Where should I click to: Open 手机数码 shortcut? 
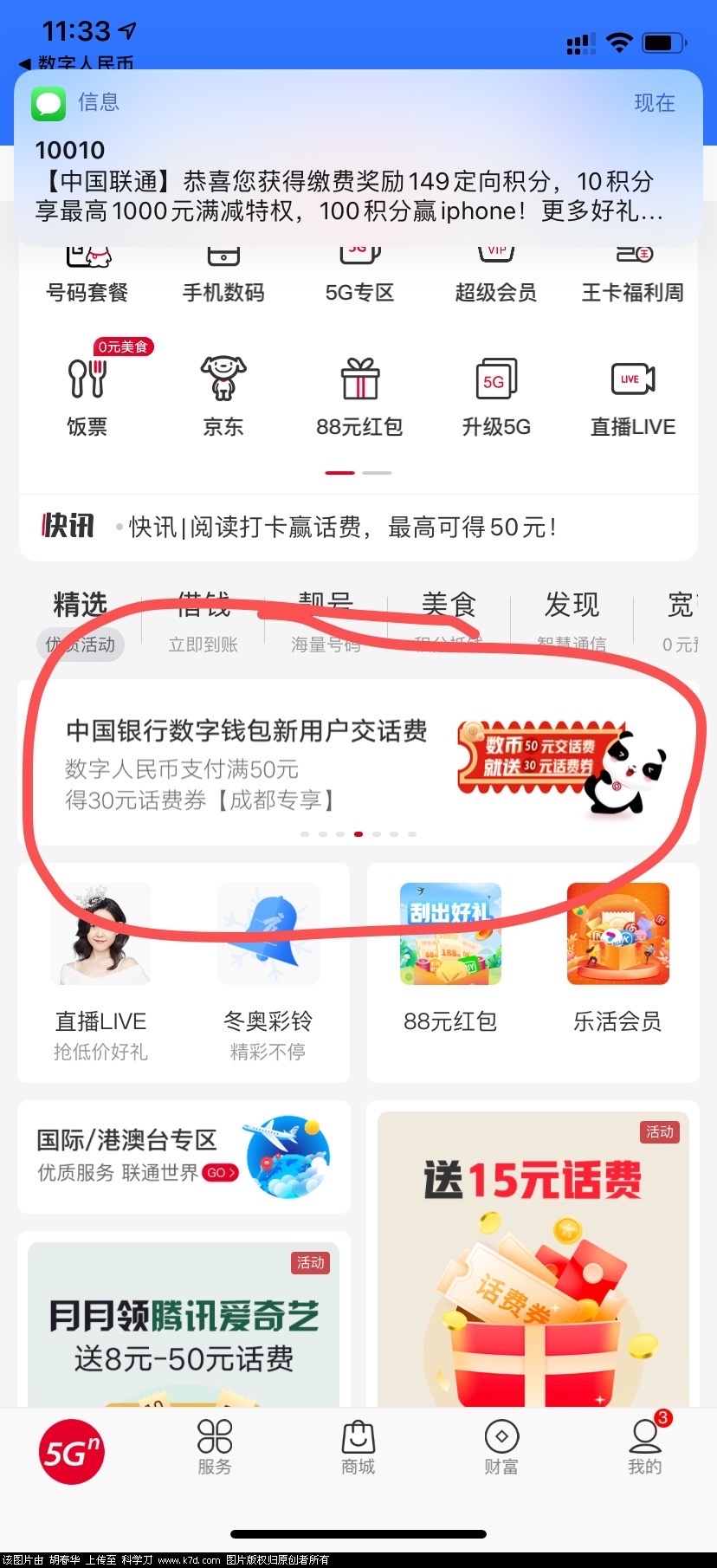[223, 277]
